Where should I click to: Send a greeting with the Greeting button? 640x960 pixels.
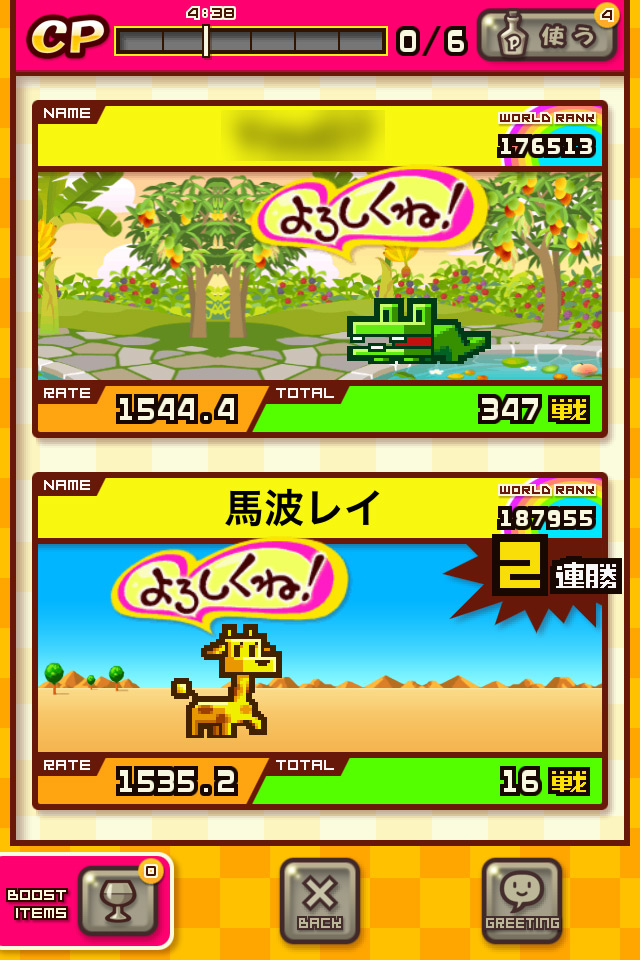tap(522, 900)
